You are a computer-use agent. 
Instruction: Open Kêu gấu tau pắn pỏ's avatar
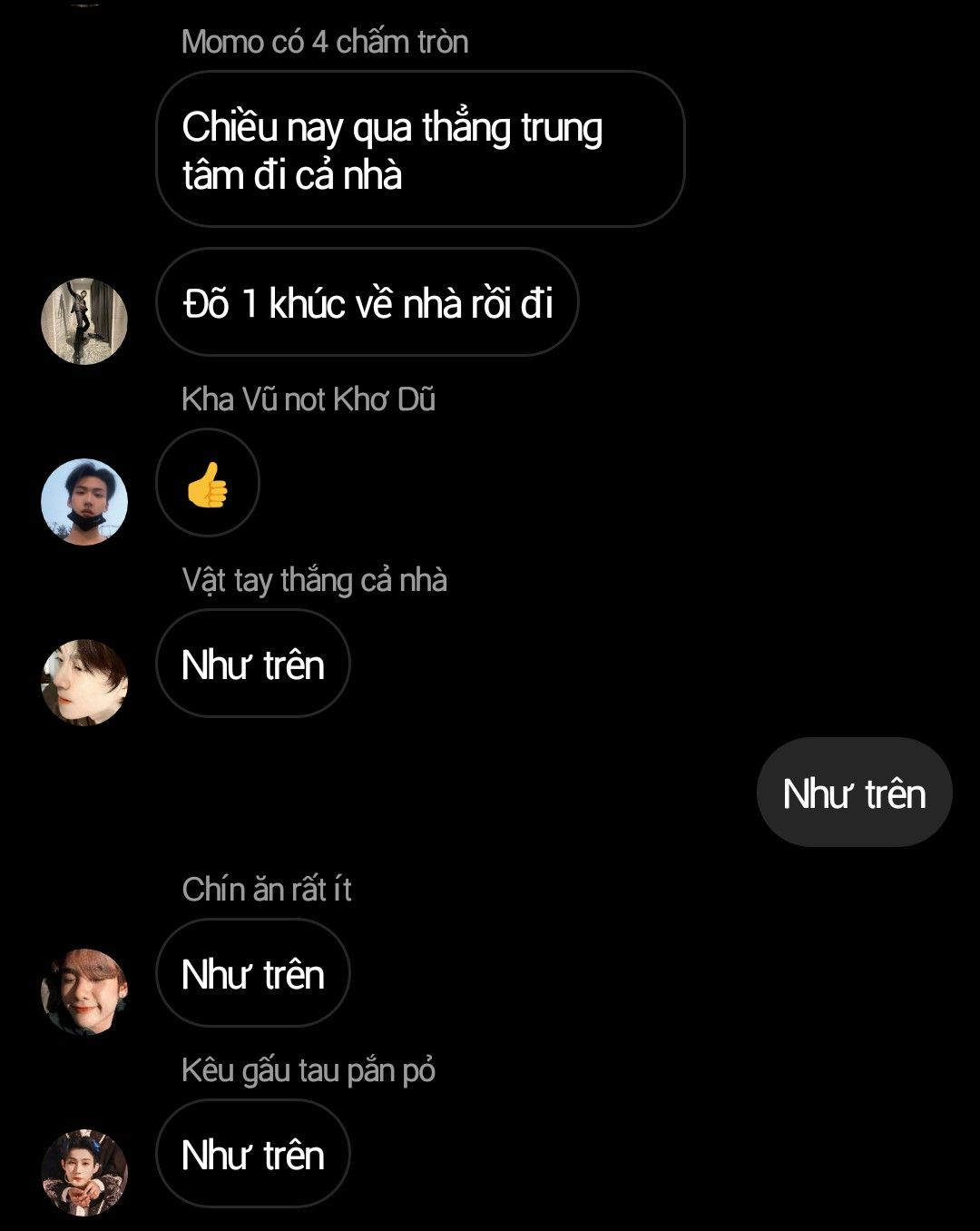84,1172
